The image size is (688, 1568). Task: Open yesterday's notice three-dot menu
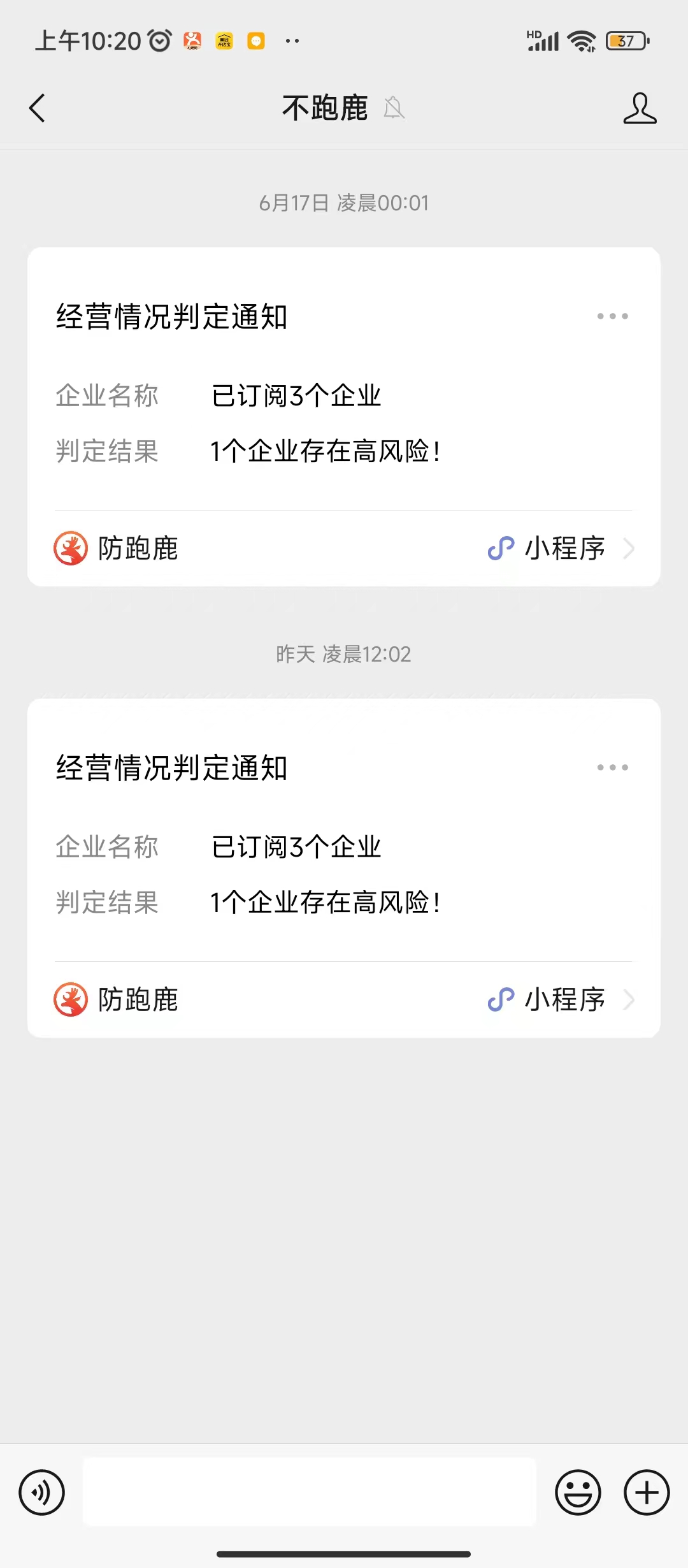(x=612, y=767)
